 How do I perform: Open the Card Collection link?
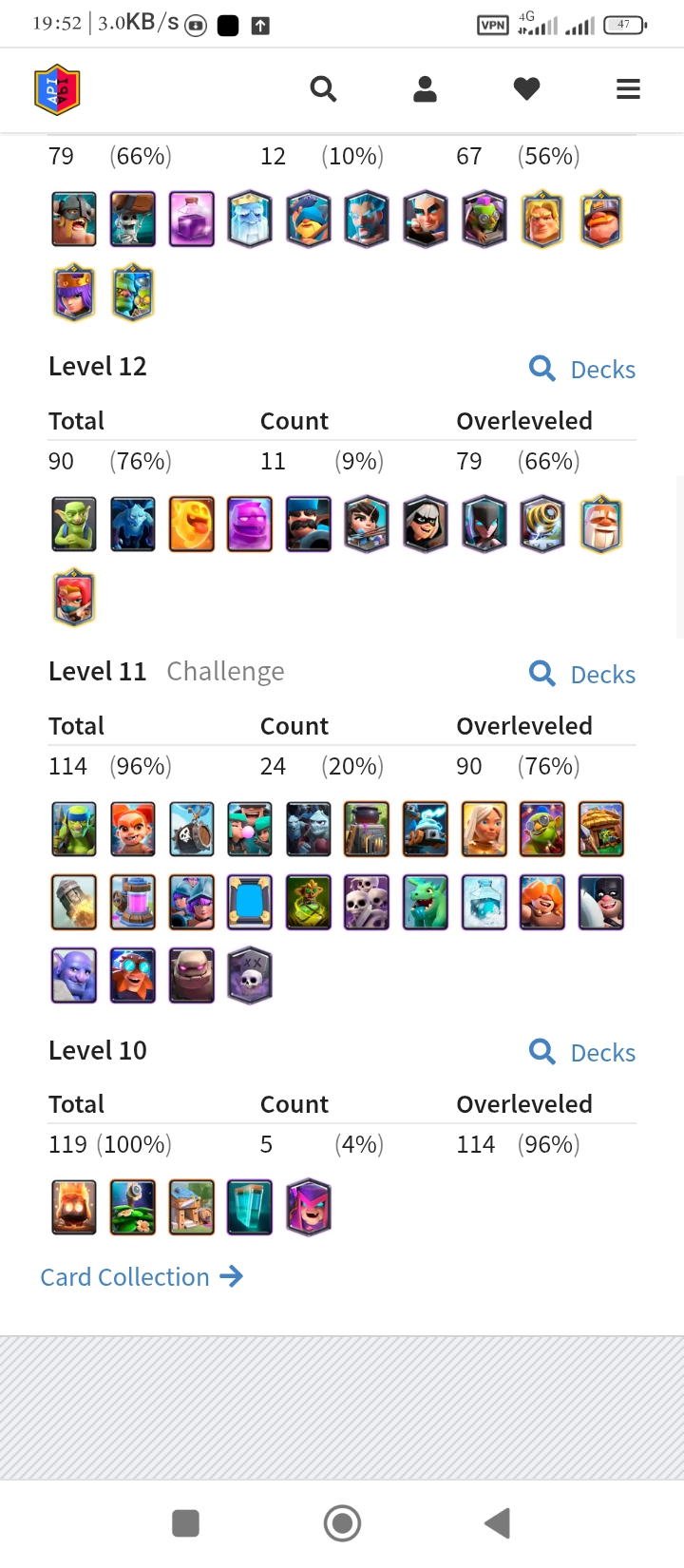[x=142, y=1276]
